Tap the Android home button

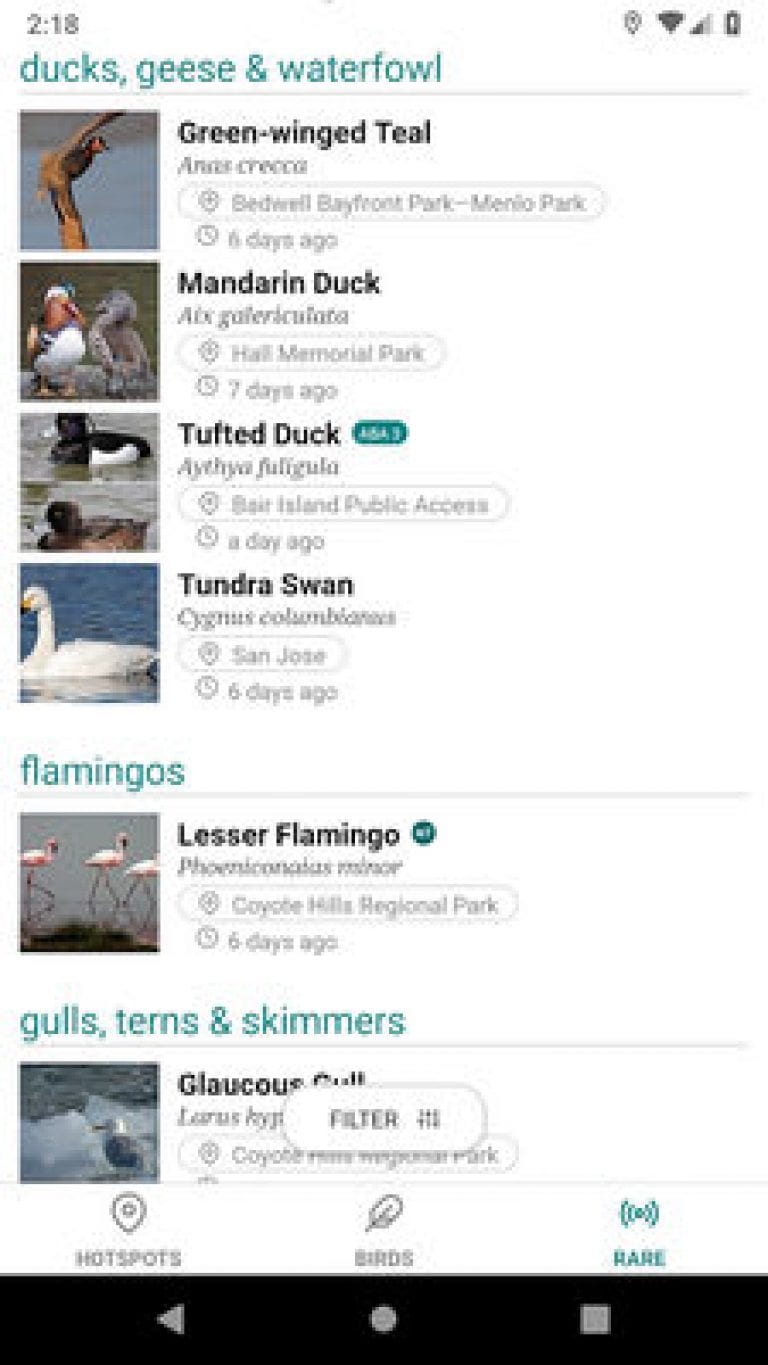click(383, 1319)
